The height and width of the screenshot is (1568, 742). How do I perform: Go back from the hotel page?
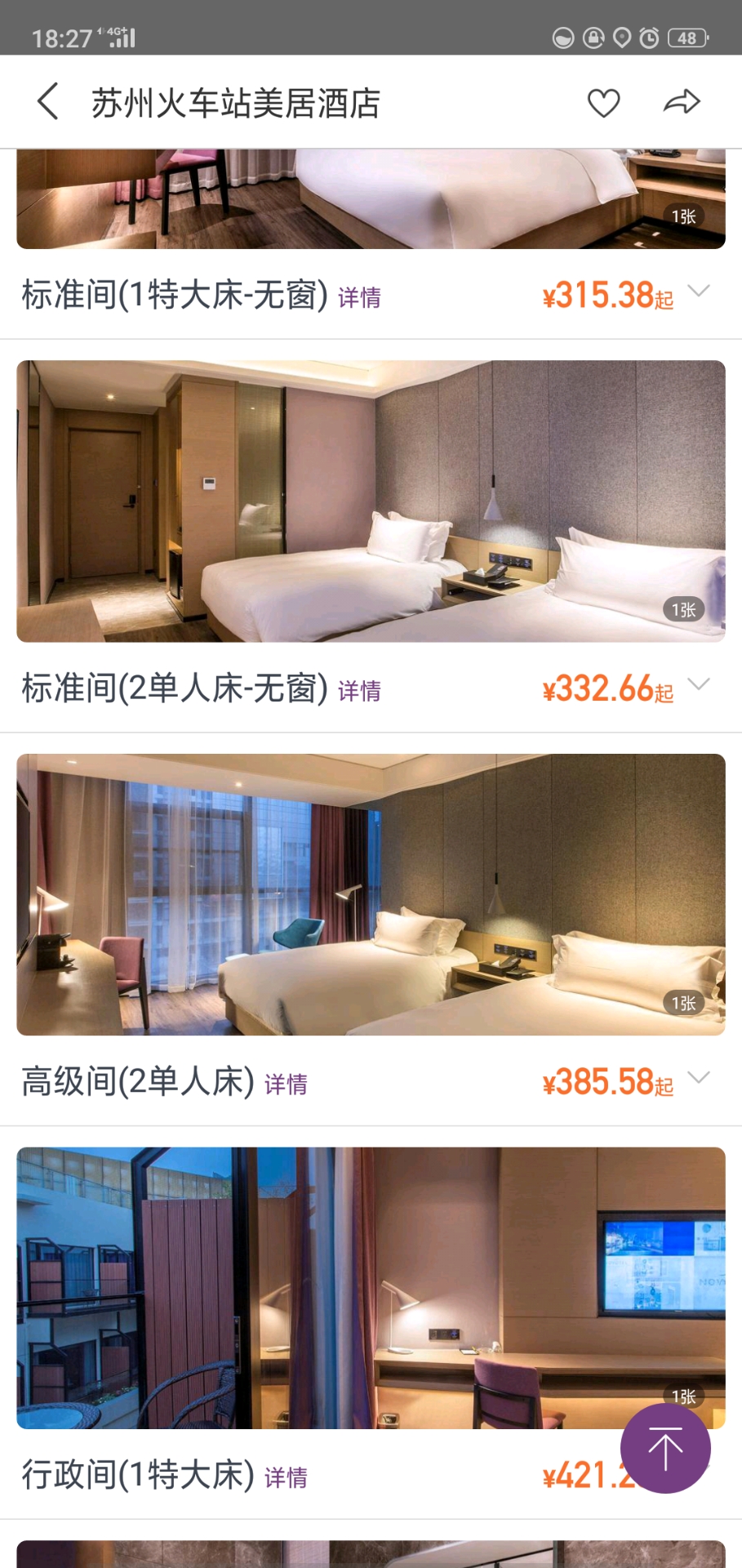(x=48, y=102)
